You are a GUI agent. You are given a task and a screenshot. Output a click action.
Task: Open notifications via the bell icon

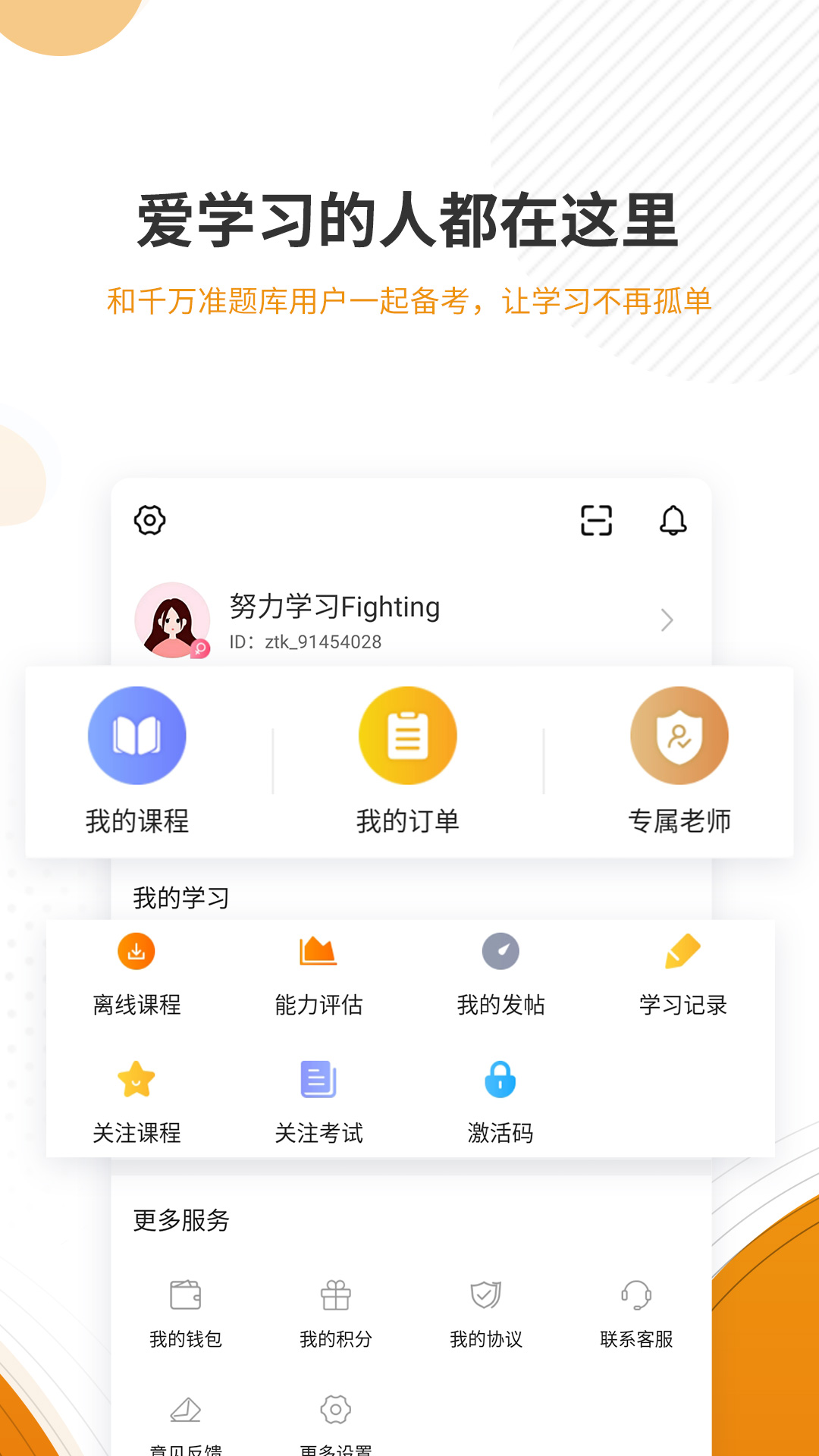[x=673, y=521]
